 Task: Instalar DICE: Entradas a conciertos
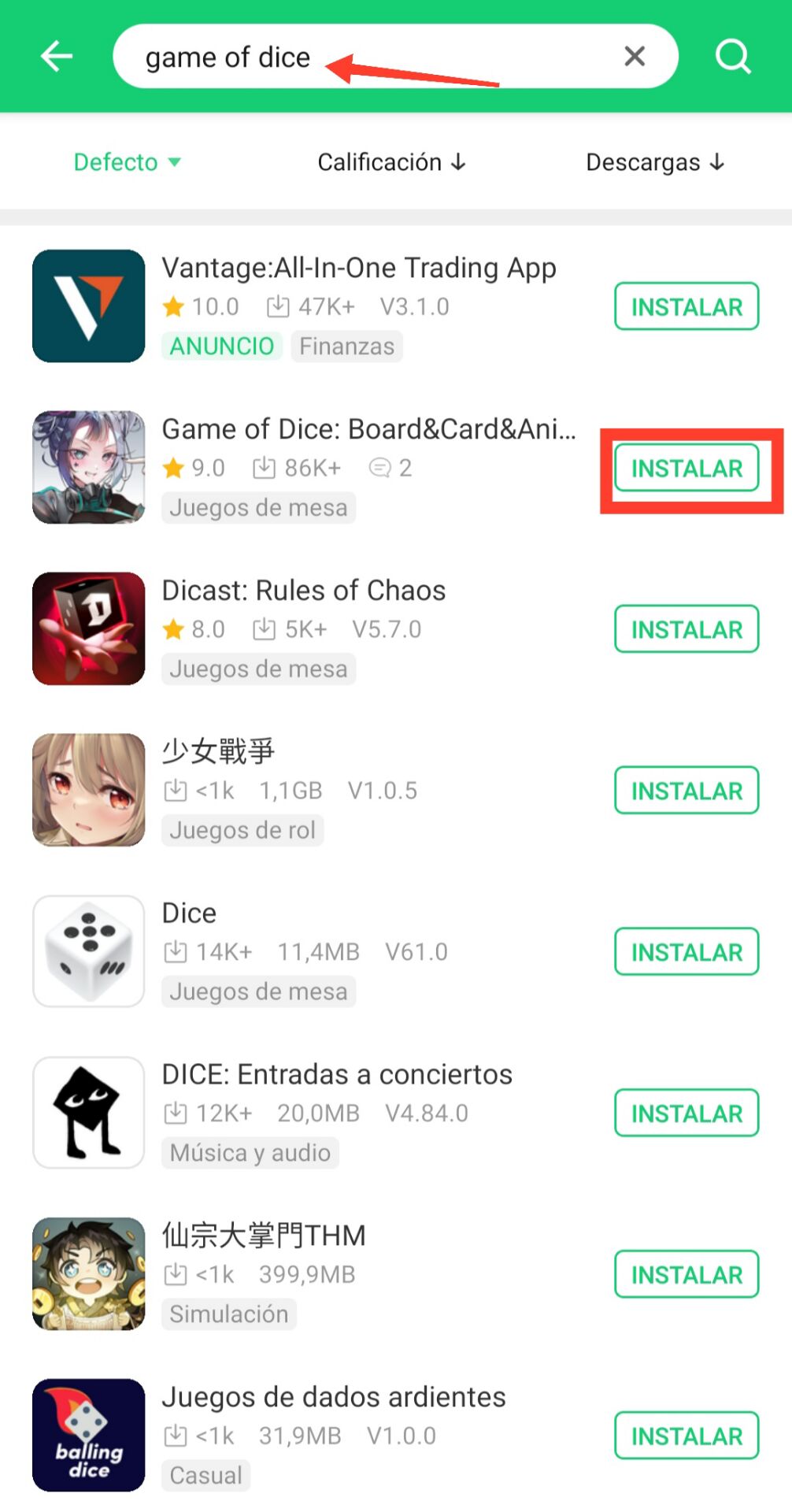(686, 1113)
